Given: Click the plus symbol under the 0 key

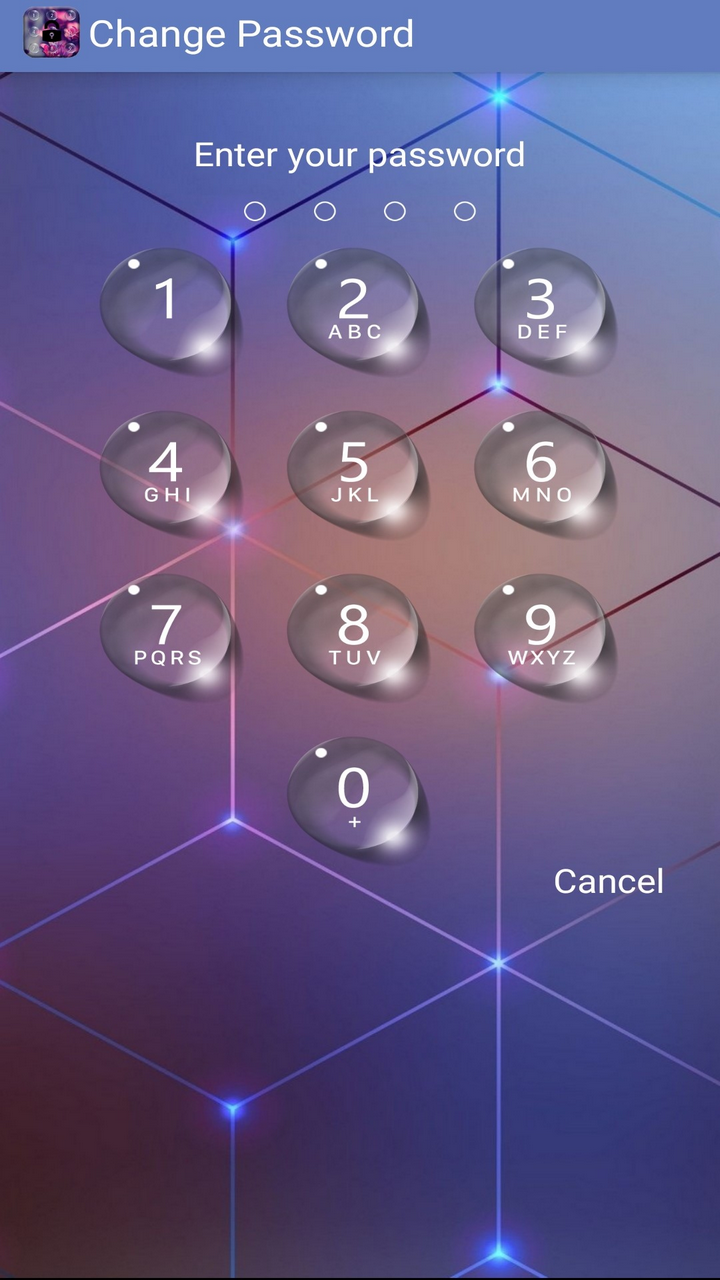Looking at the screenshot, I should coord(355,822).
